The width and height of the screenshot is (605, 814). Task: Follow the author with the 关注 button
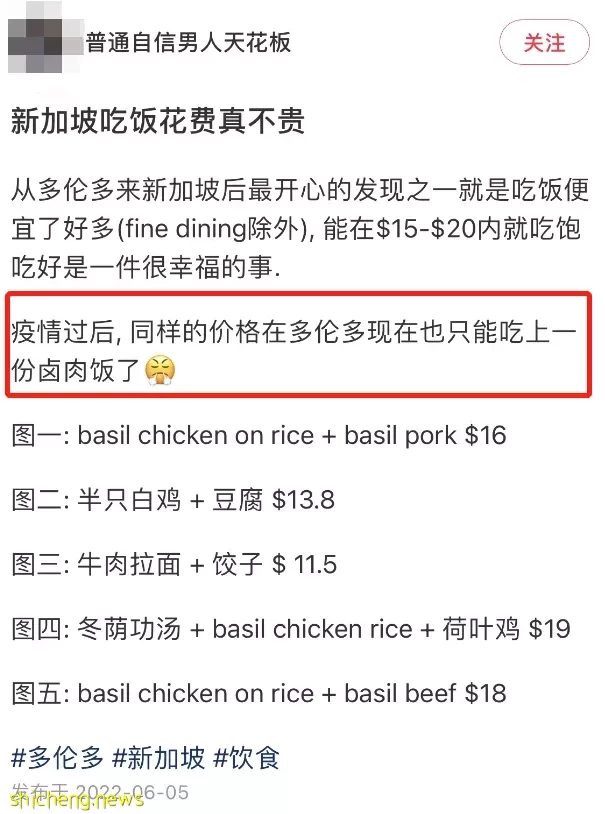(545, 44)
